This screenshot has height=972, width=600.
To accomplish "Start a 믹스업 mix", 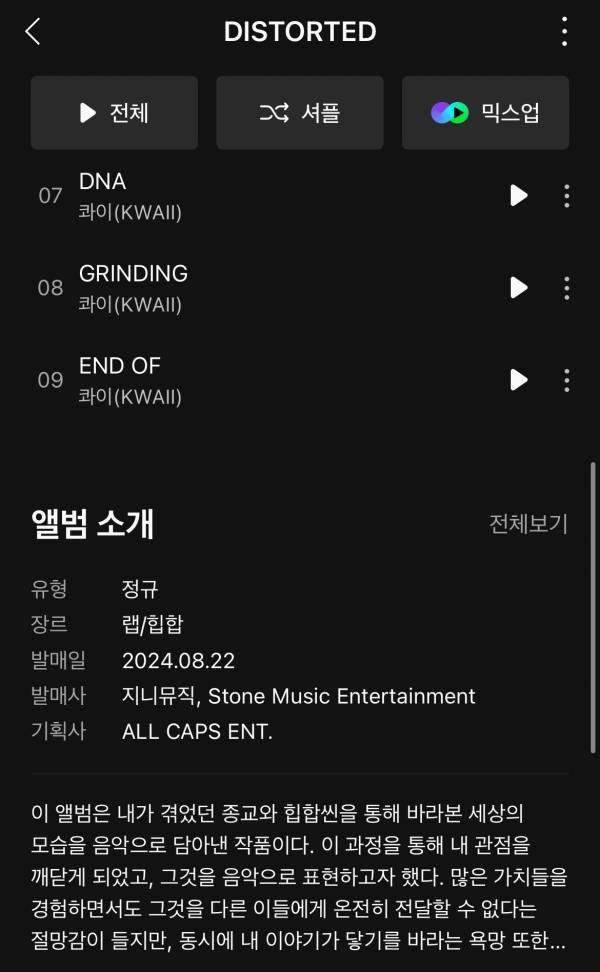I will pyautogui.click(x=485, y=113).
